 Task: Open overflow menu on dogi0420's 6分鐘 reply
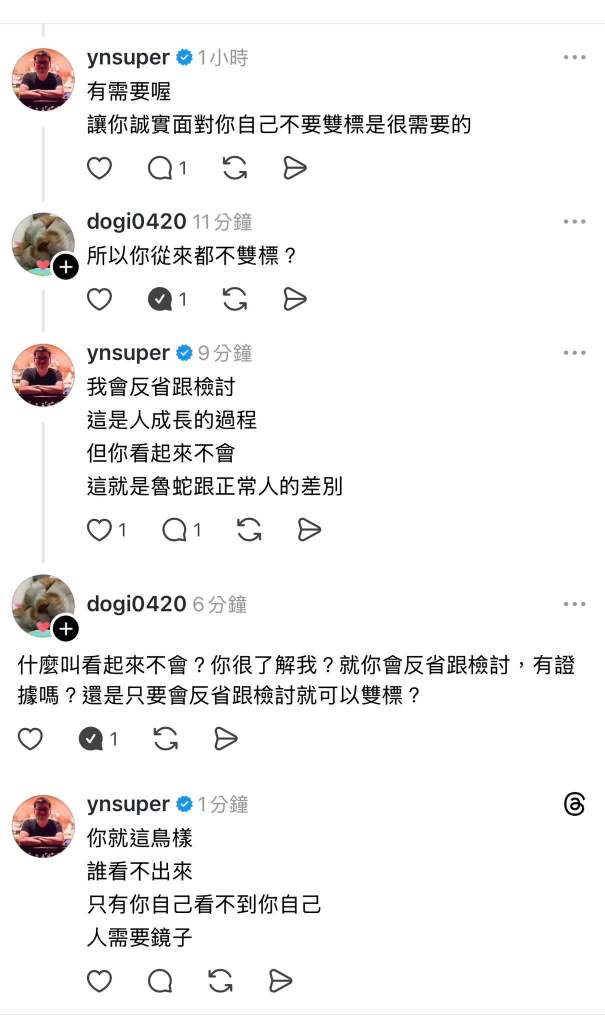(574, 604)
